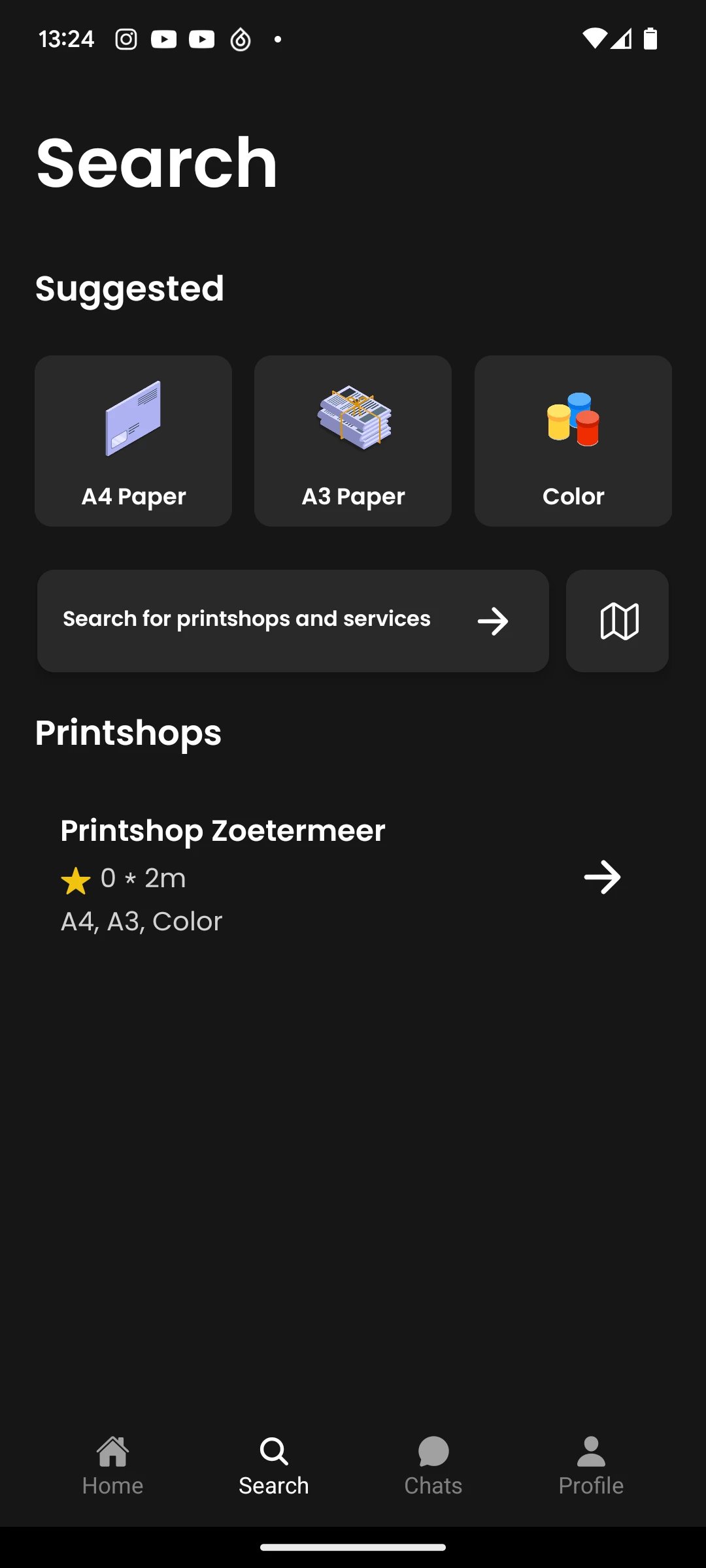
Task: Click the clock showing 13:24
Action: tap(66, 39)
